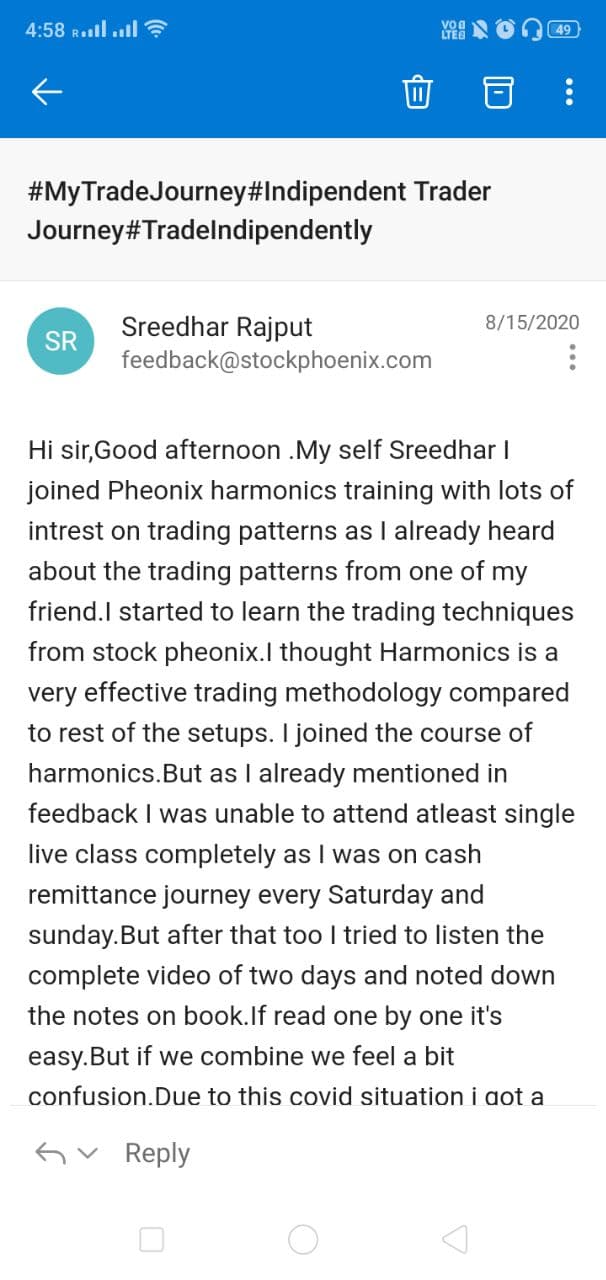
Task: Tap the SR sender avatar
Action: 60,341
